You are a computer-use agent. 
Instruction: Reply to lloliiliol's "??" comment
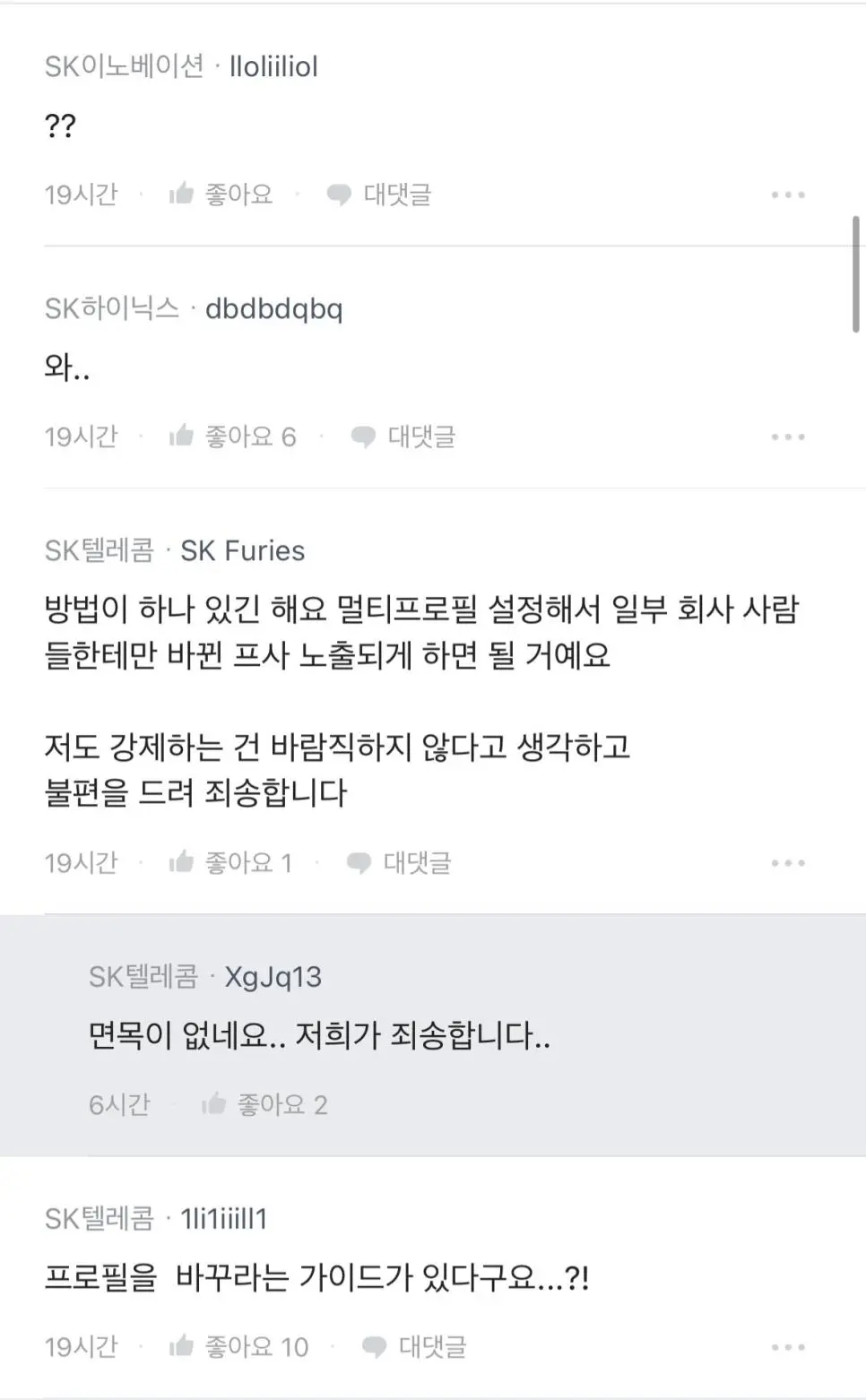click(x=379, y=194)
